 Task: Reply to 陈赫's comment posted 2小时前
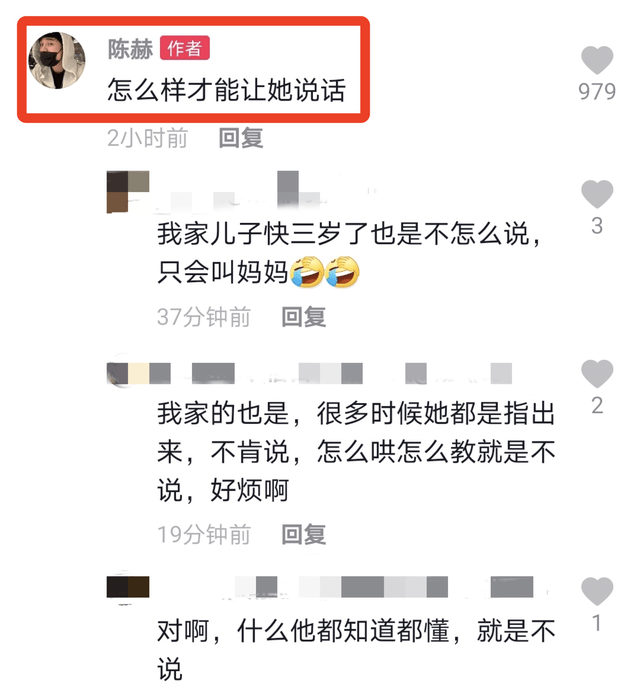(x=240, y=139)
